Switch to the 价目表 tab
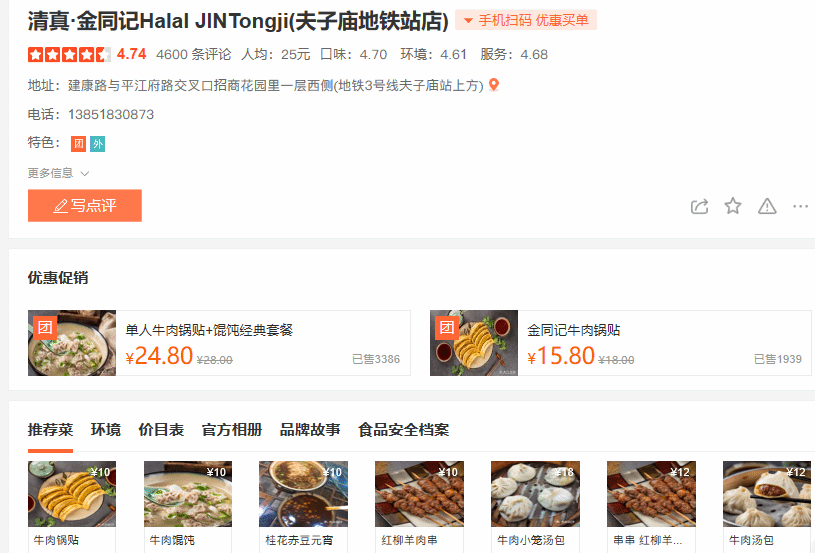This screenshot has width=815, height=553. (x=161, y=430)
